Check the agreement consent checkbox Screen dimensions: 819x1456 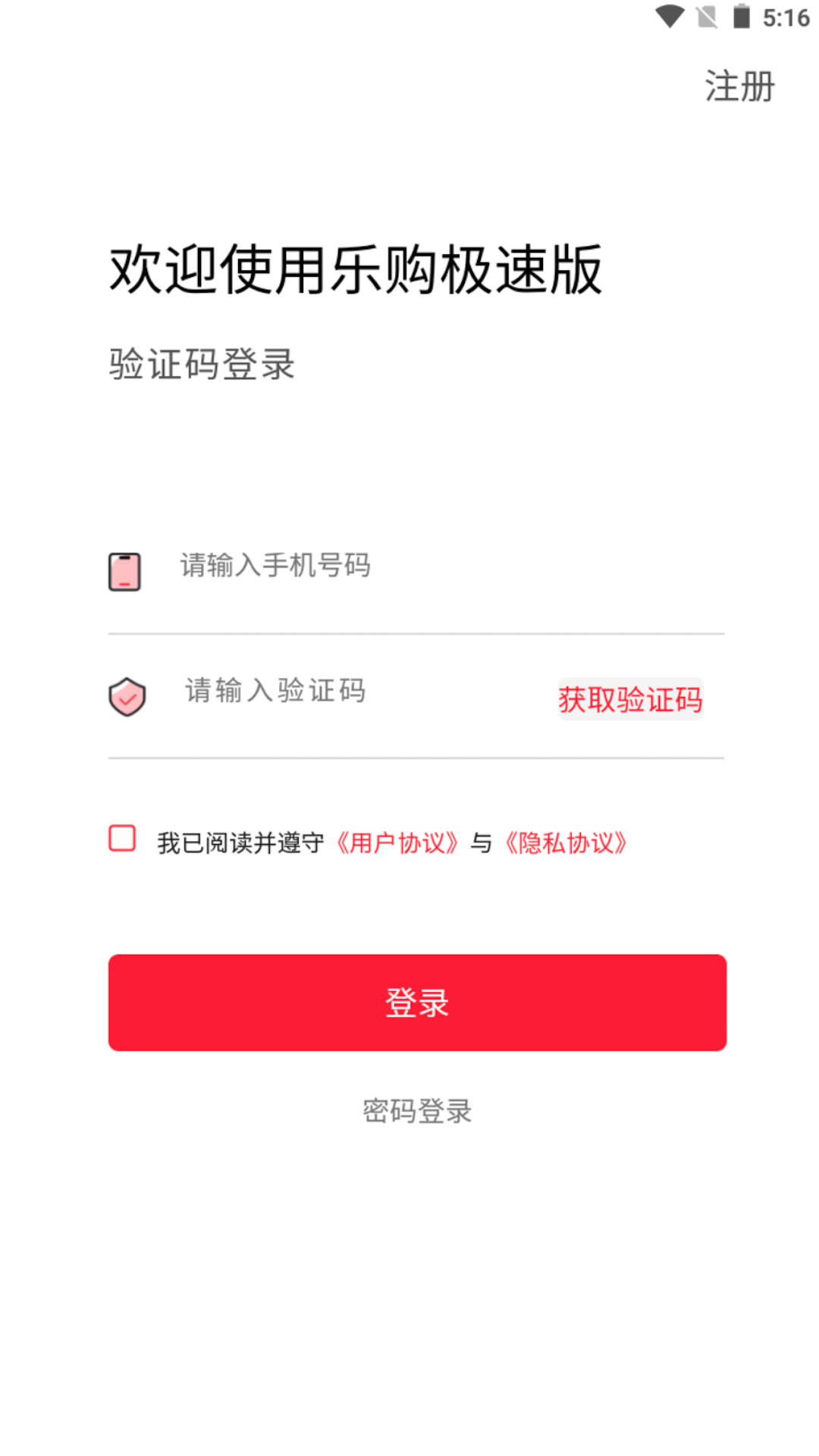[123, 839]
